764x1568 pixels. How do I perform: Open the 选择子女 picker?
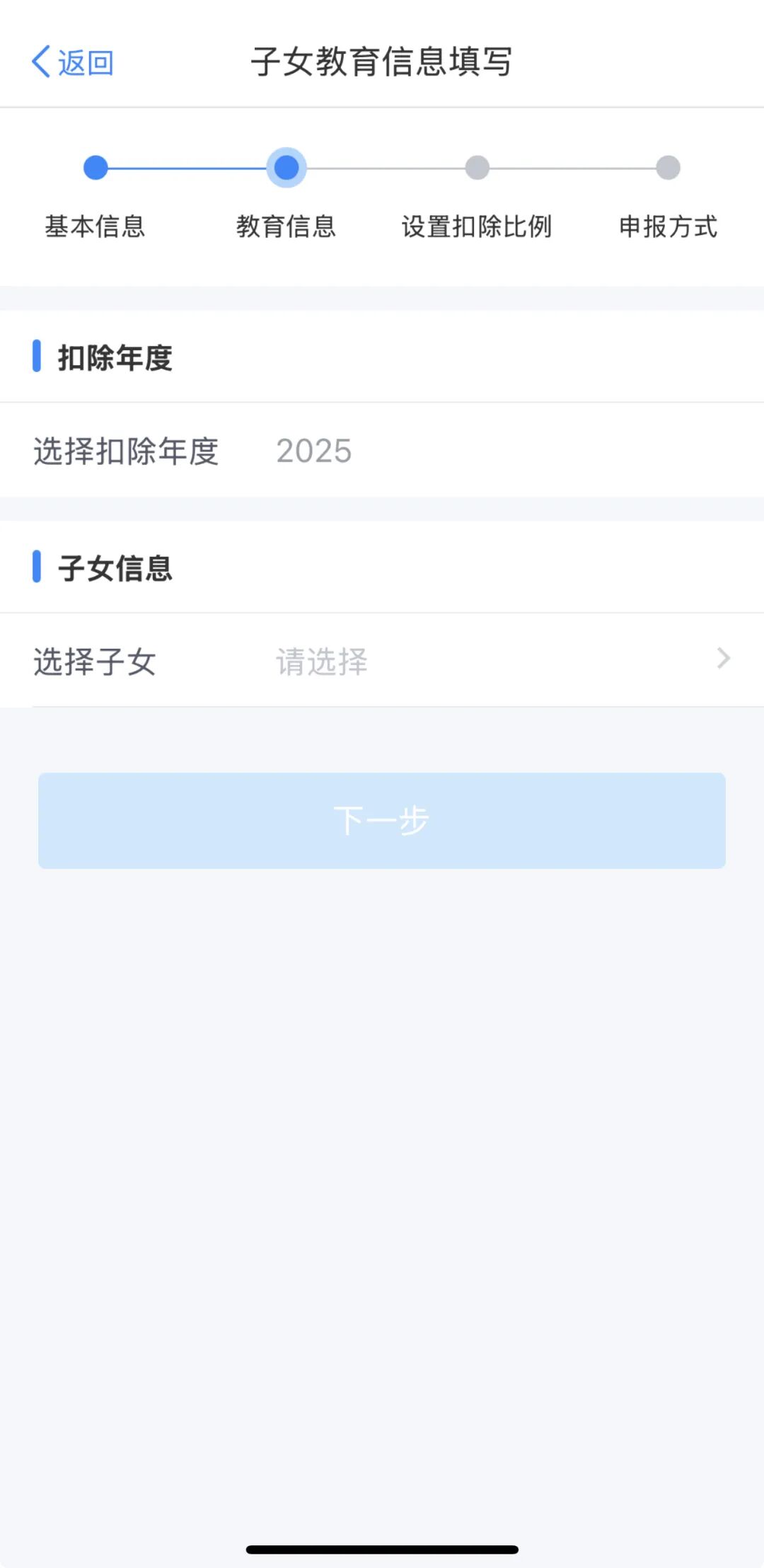pyautogui.click(x=382, y=661)
